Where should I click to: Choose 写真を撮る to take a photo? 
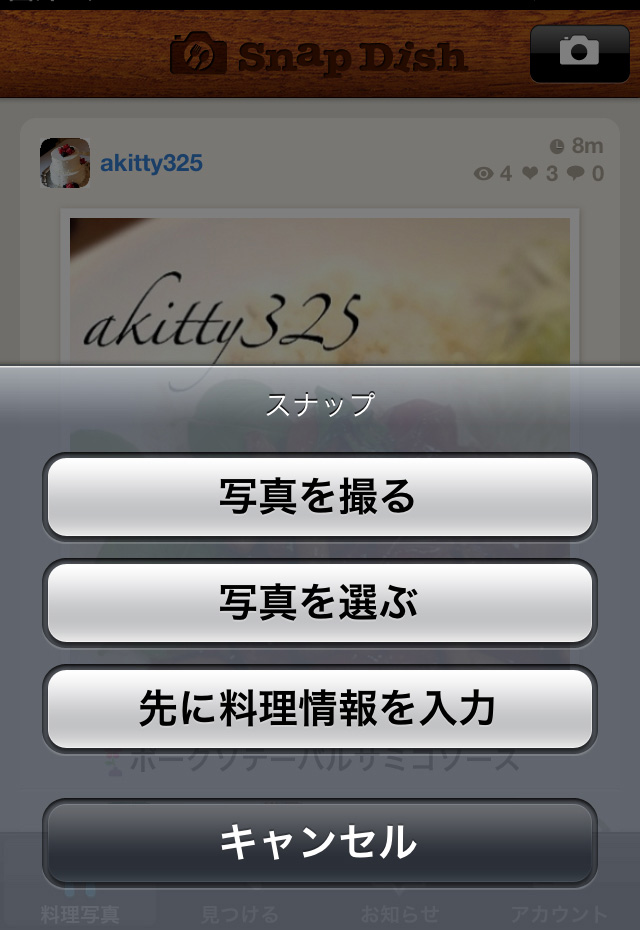319,497
